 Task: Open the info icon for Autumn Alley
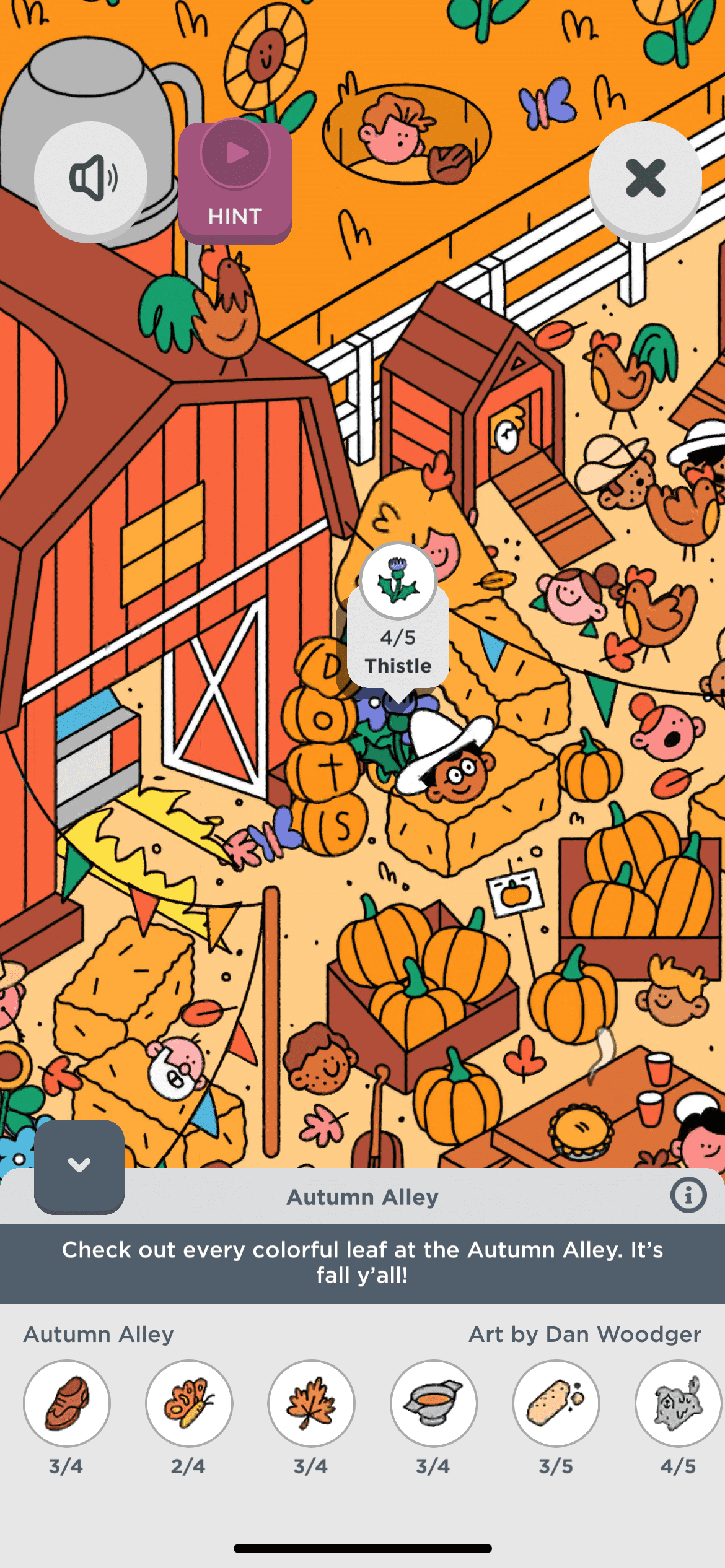688,1195
